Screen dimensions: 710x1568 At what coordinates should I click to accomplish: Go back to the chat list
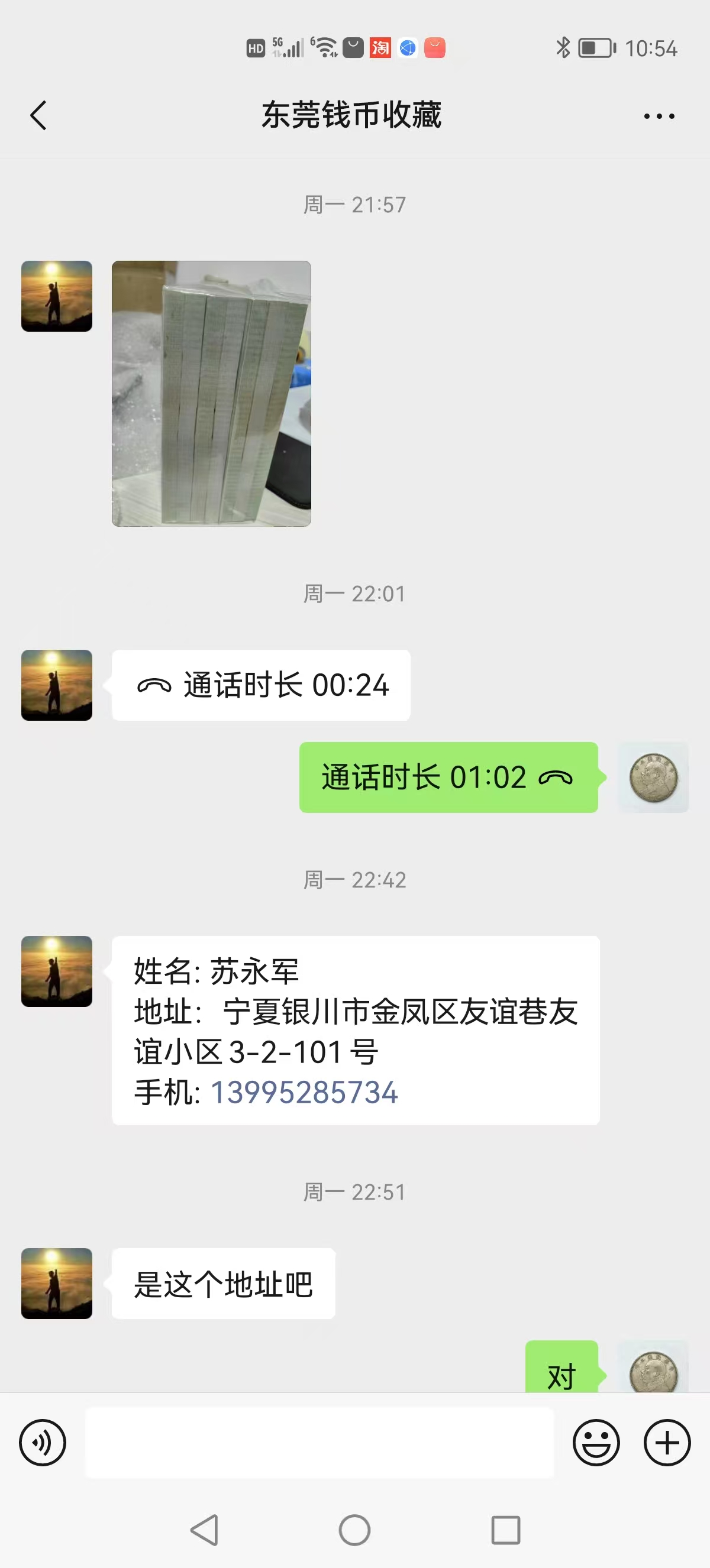pyautogui.click(x=38, y=116)
